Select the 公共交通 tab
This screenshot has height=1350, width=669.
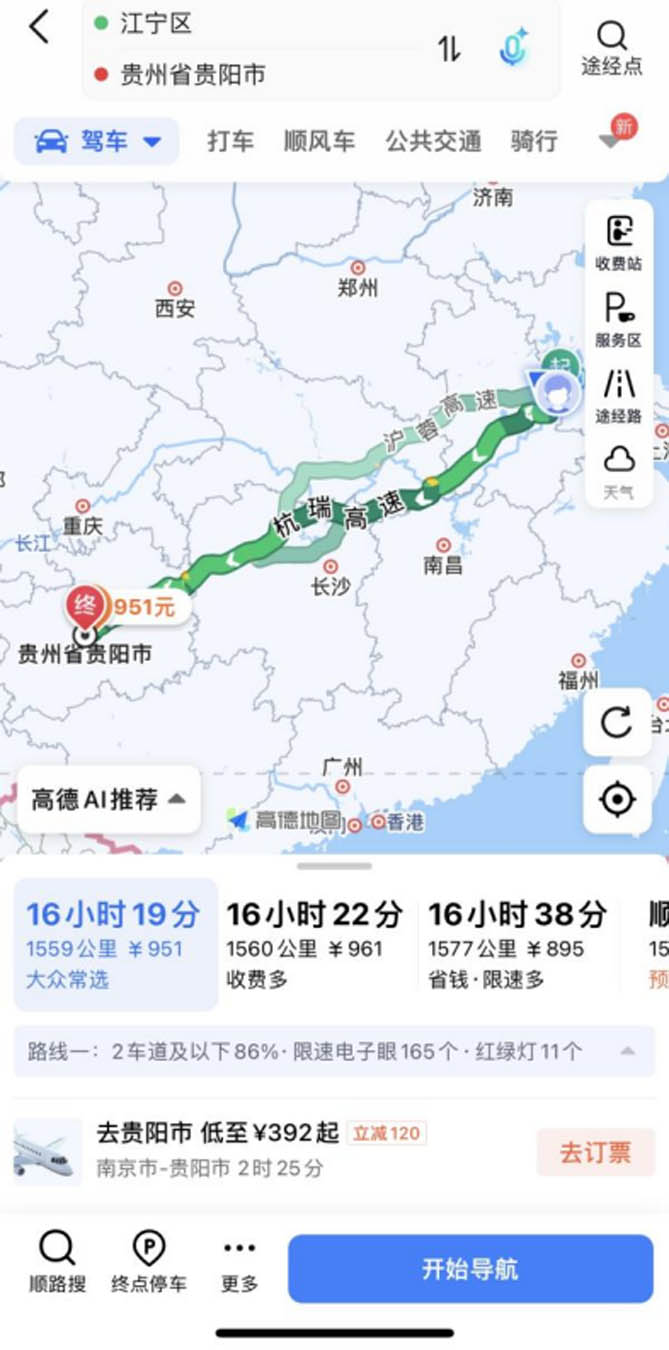(433, 141)
